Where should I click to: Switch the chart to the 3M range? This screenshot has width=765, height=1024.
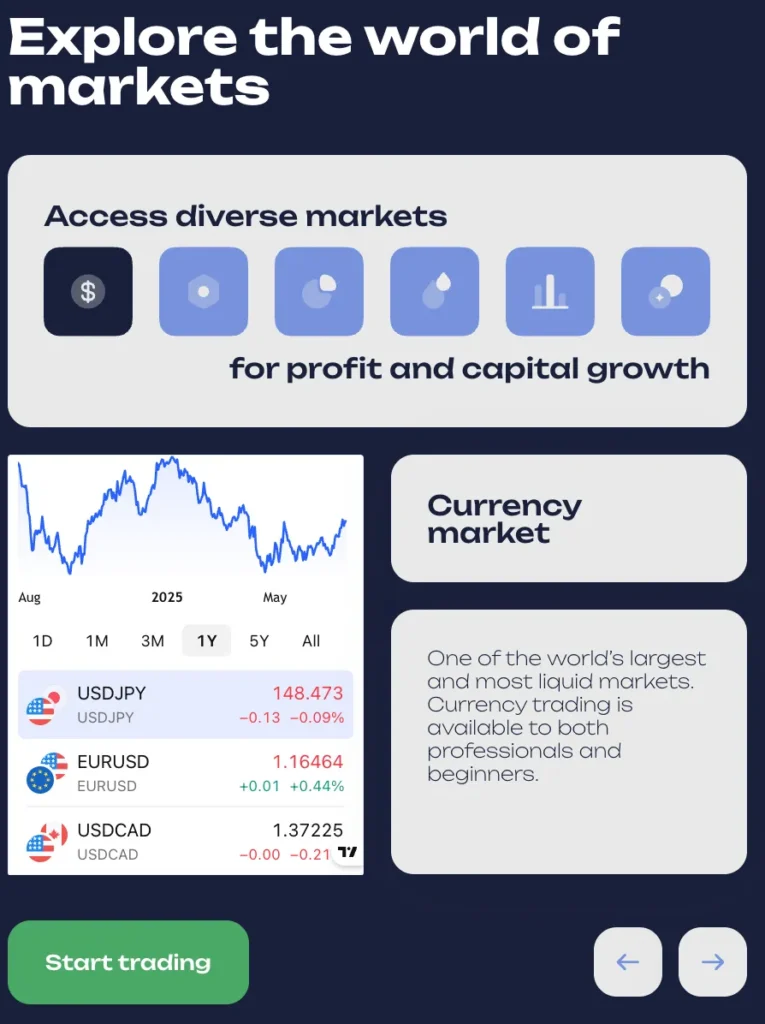coord(152,641)
